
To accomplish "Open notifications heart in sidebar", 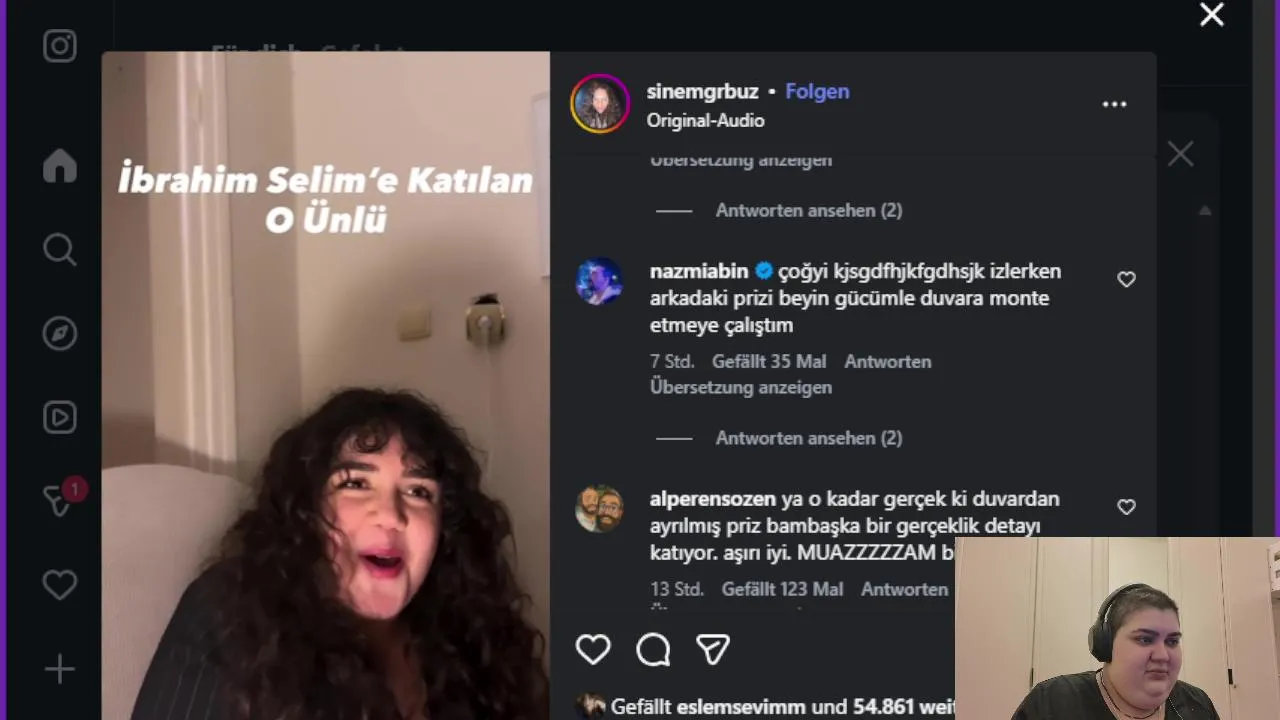I will pyautogui.click(x=60, y=585).
